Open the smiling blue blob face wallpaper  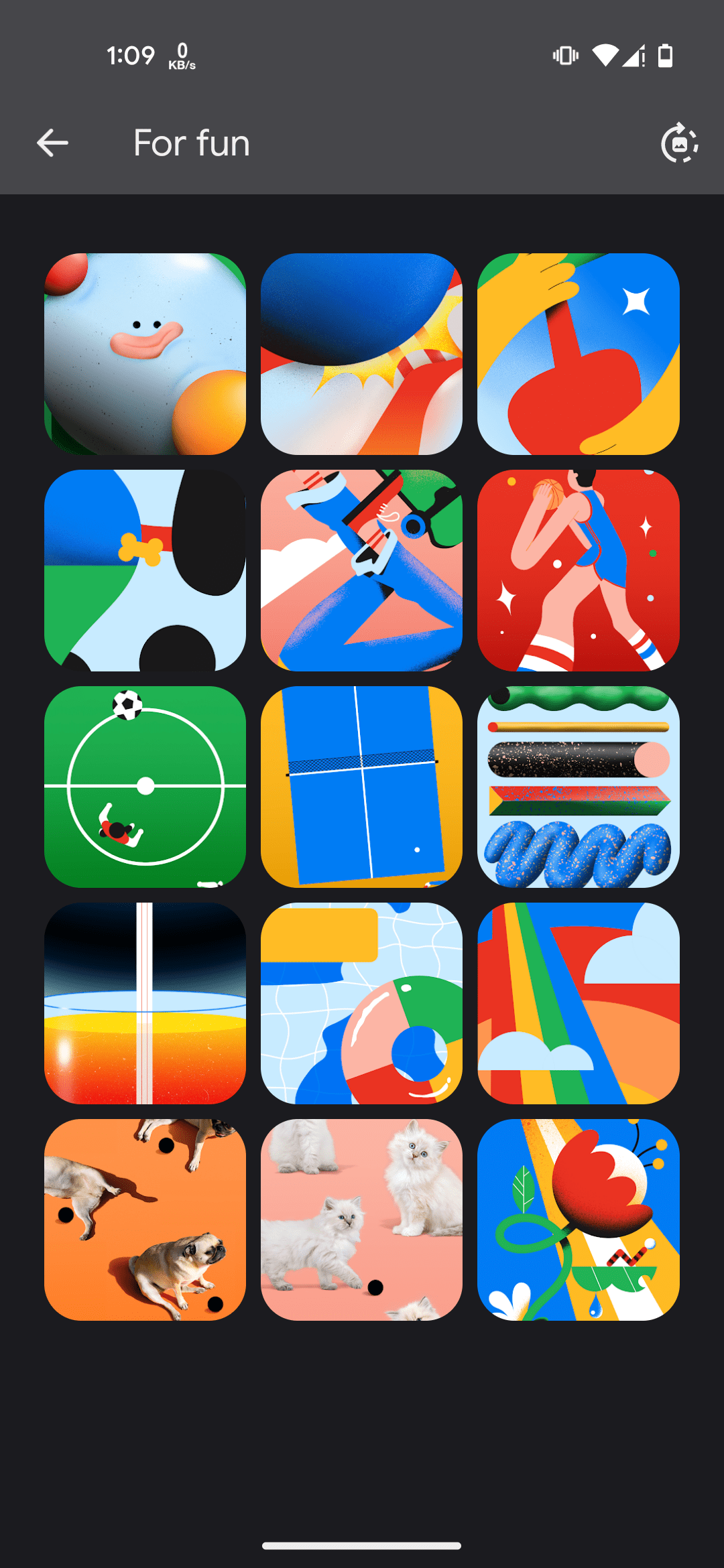coord(145,354)
